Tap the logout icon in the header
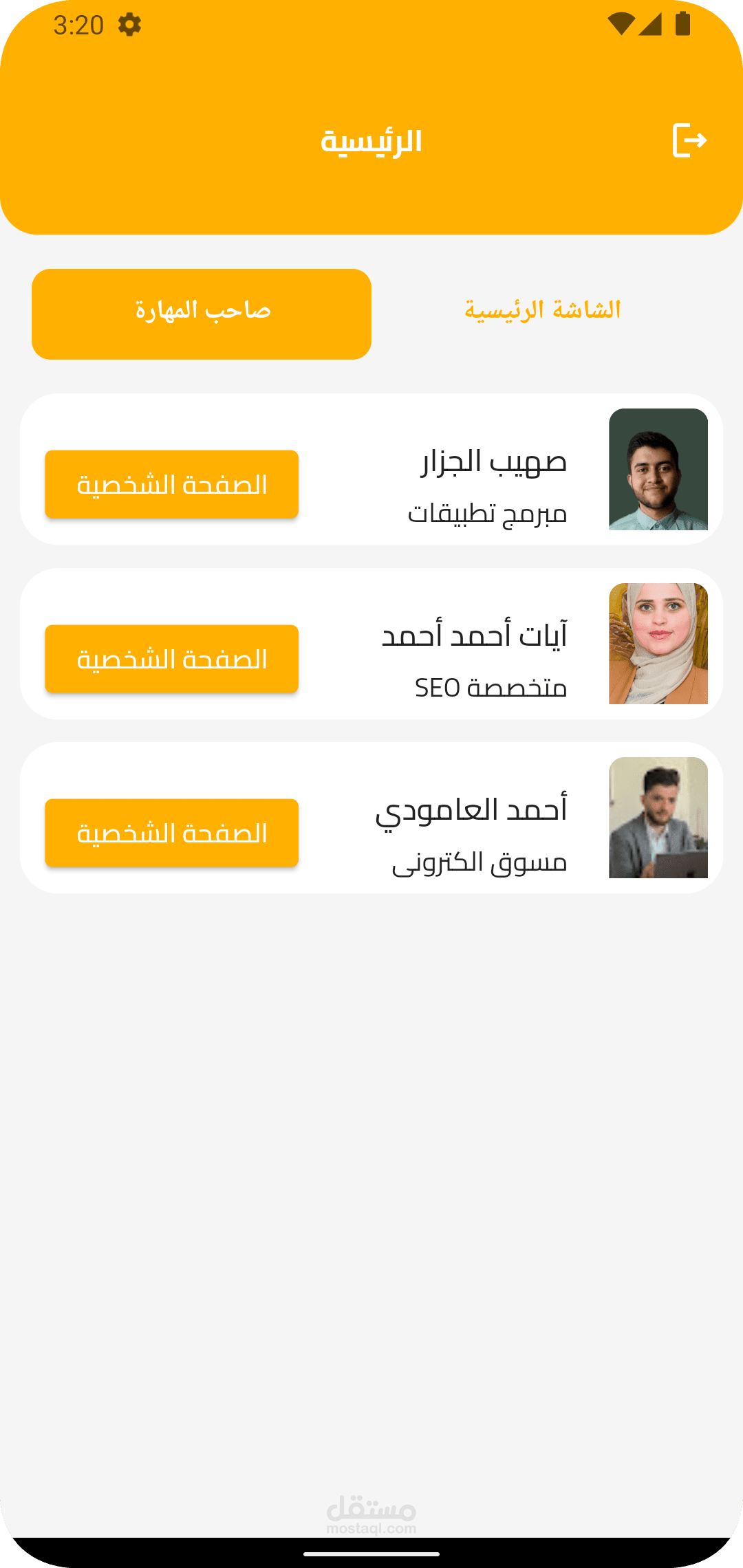Viewport: 743px width, 1568px height. (689, 140)
